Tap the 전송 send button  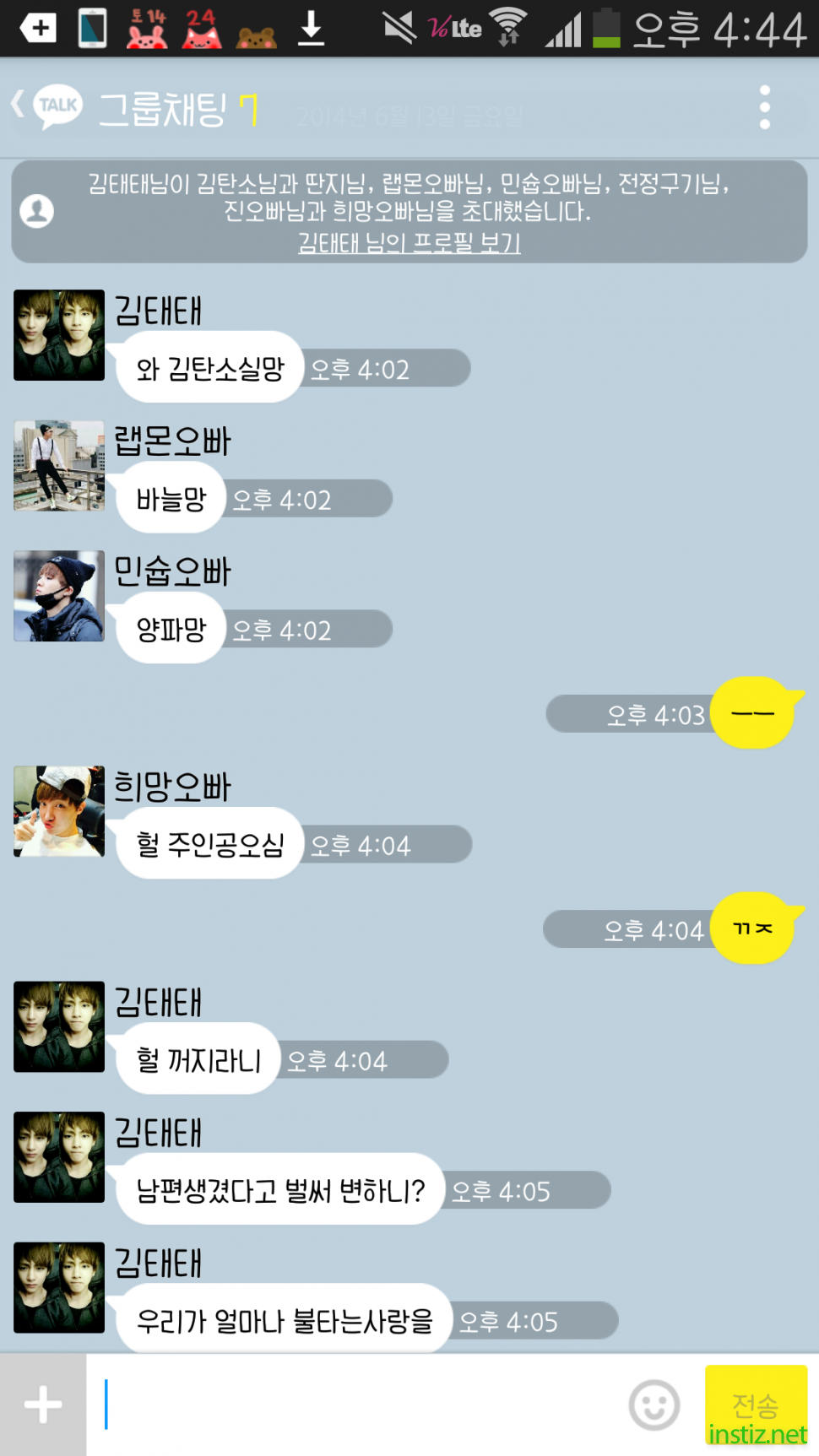pos(755,1405)
